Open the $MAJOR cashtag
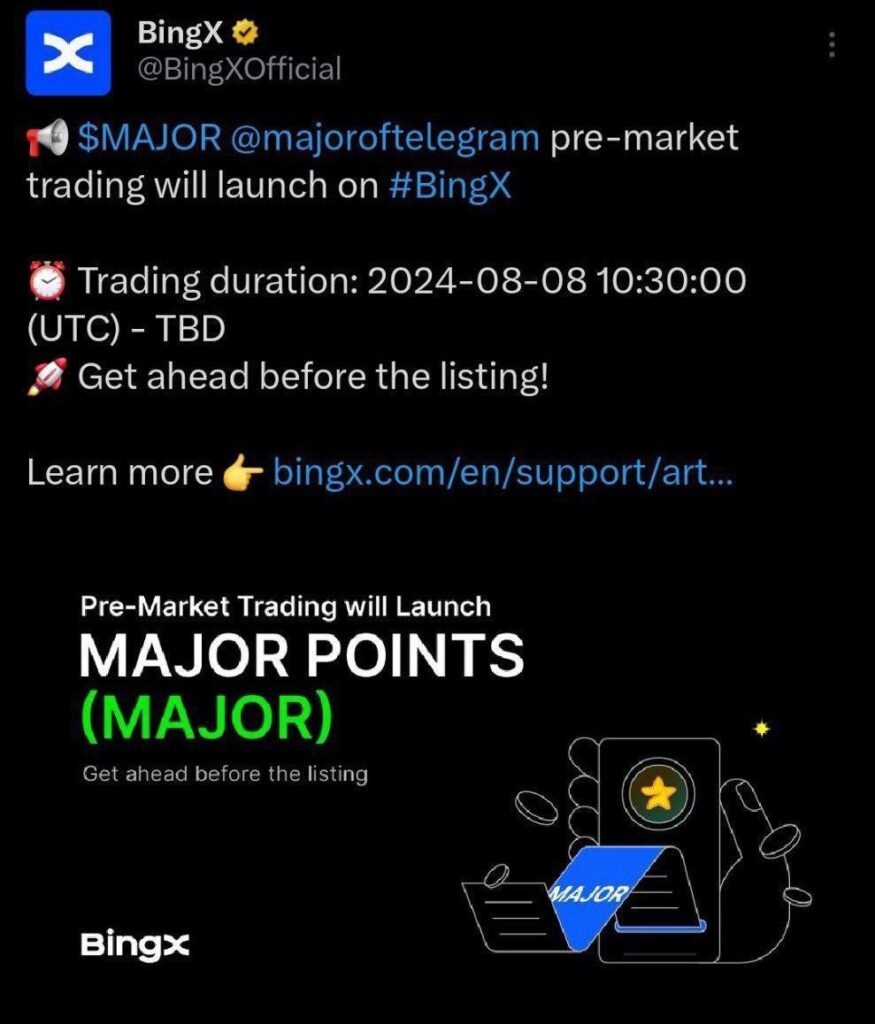 tap(149, 137)
